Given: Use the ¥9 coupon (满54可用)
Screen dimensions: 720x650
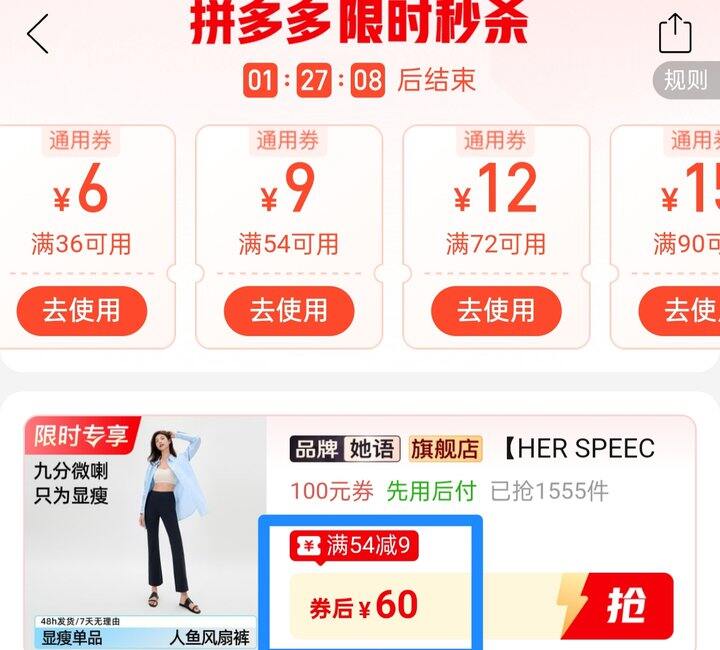Looking at the screenshot, I should coord(289,310).
